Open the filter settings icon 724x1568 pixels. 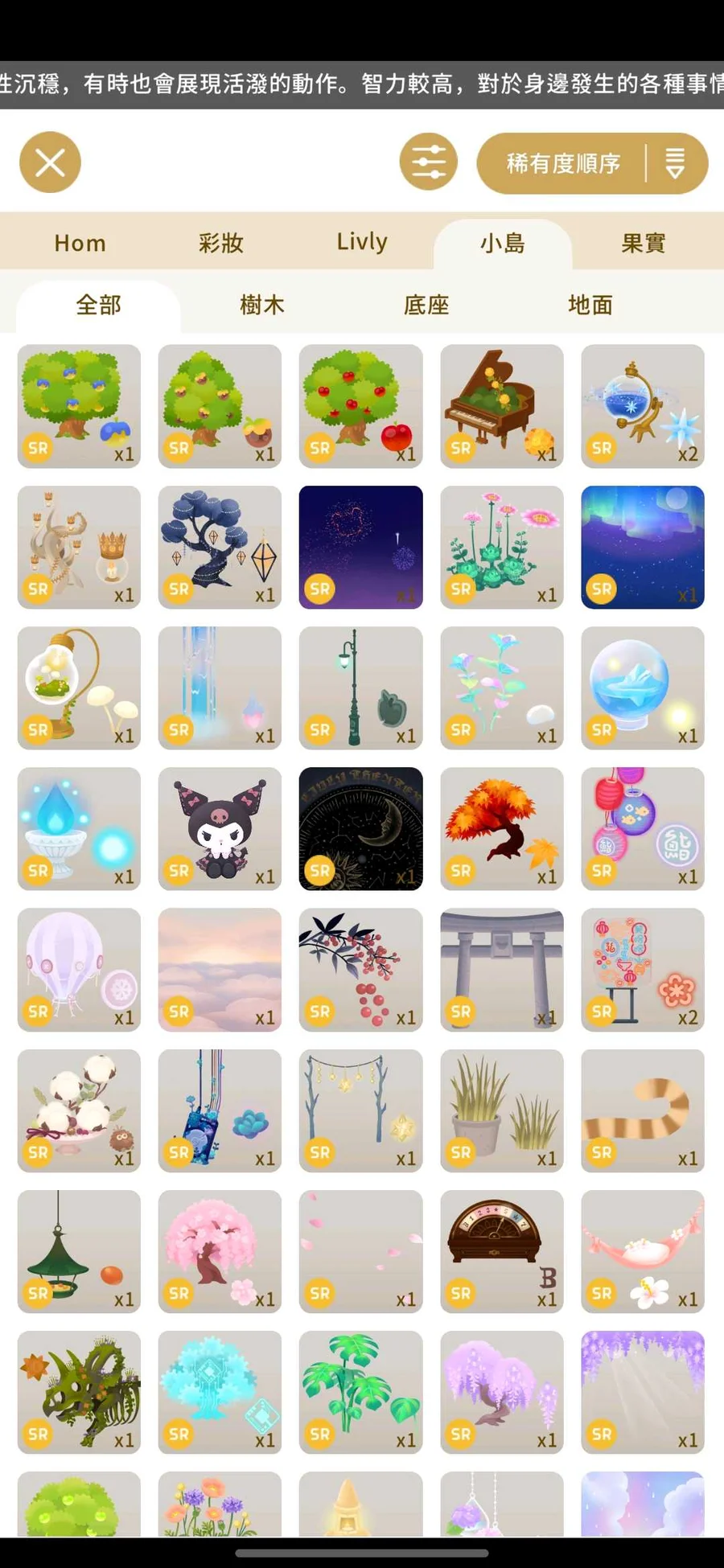(428, 162)
